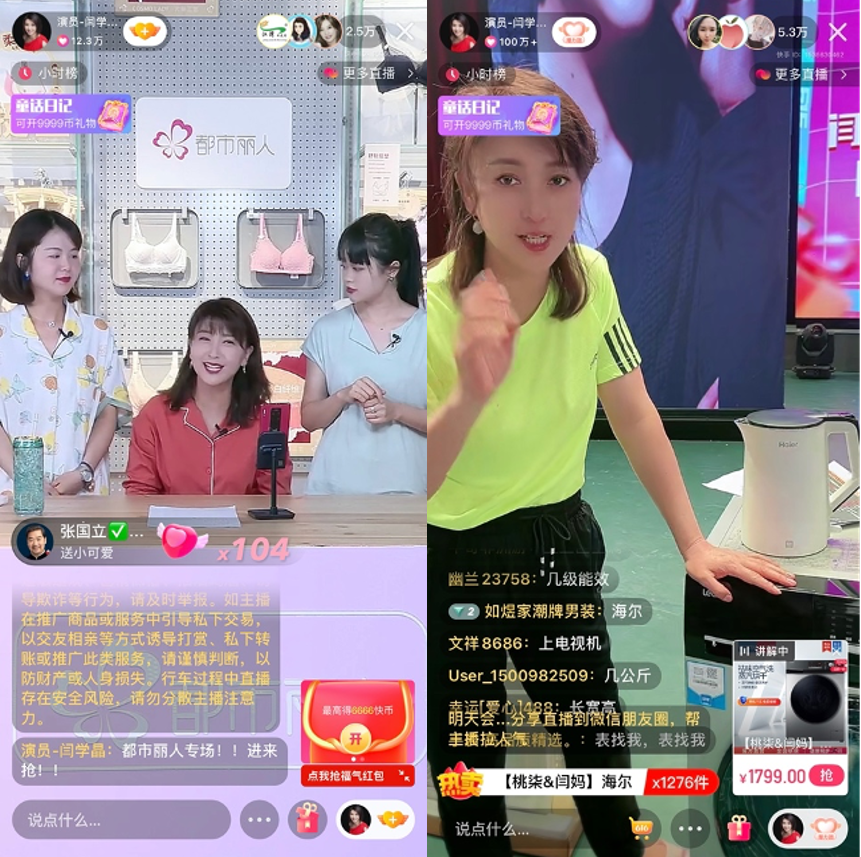861x857 pixels.
Task: Open the gift box in the 都市丽人 stream
Action: pyautogui.click(x=307, y=820)
